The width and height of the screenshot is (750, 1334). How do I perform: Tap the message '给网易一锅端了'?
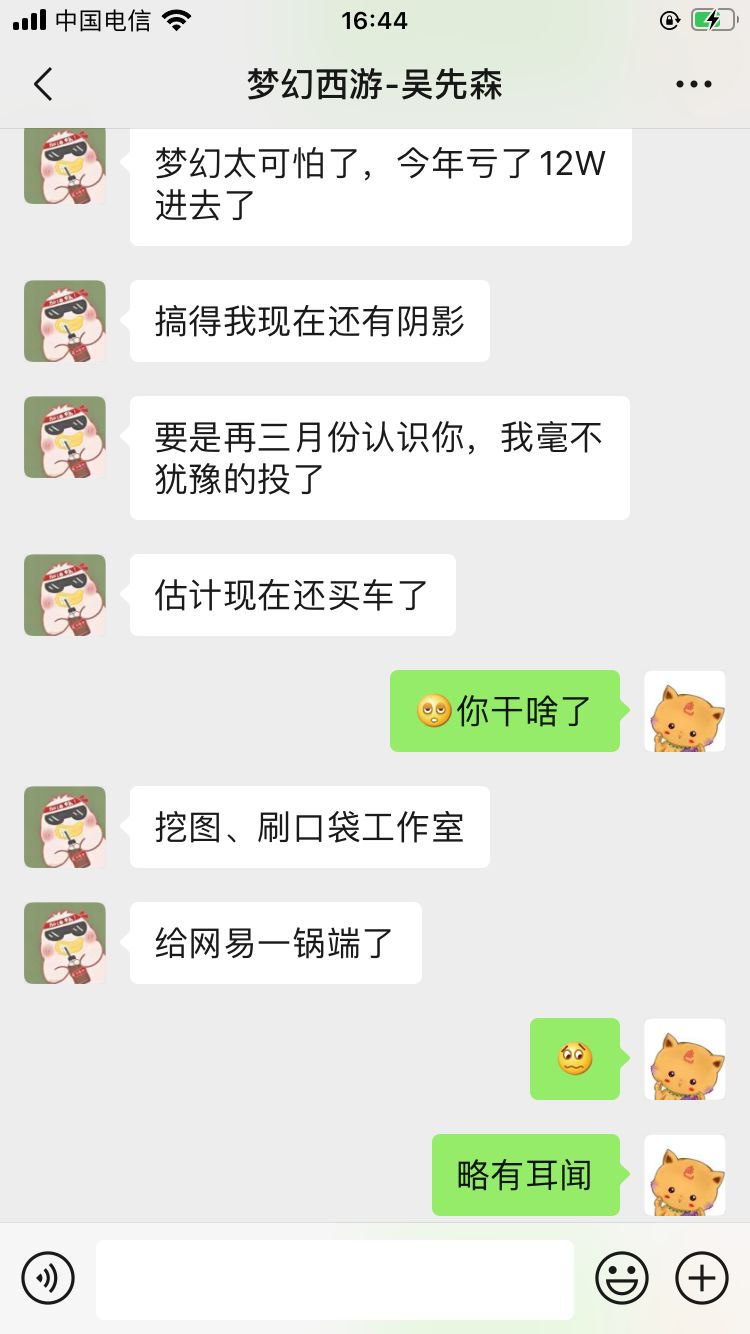(275, 943)
